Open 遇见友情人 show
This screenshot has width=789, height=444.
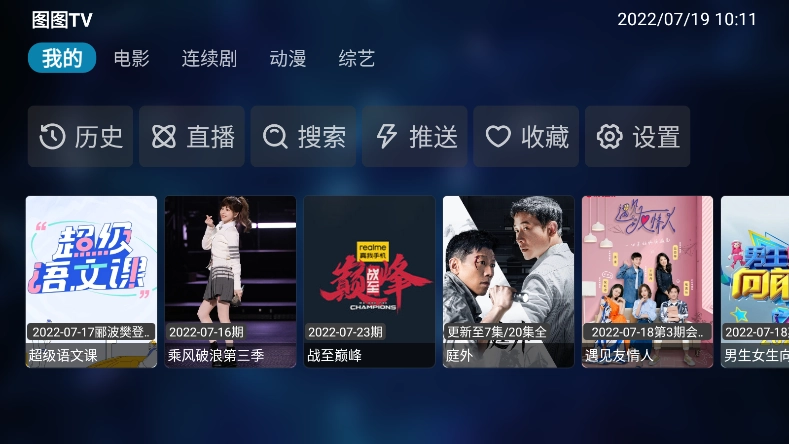pyautogui.click(x=647, y=281)
